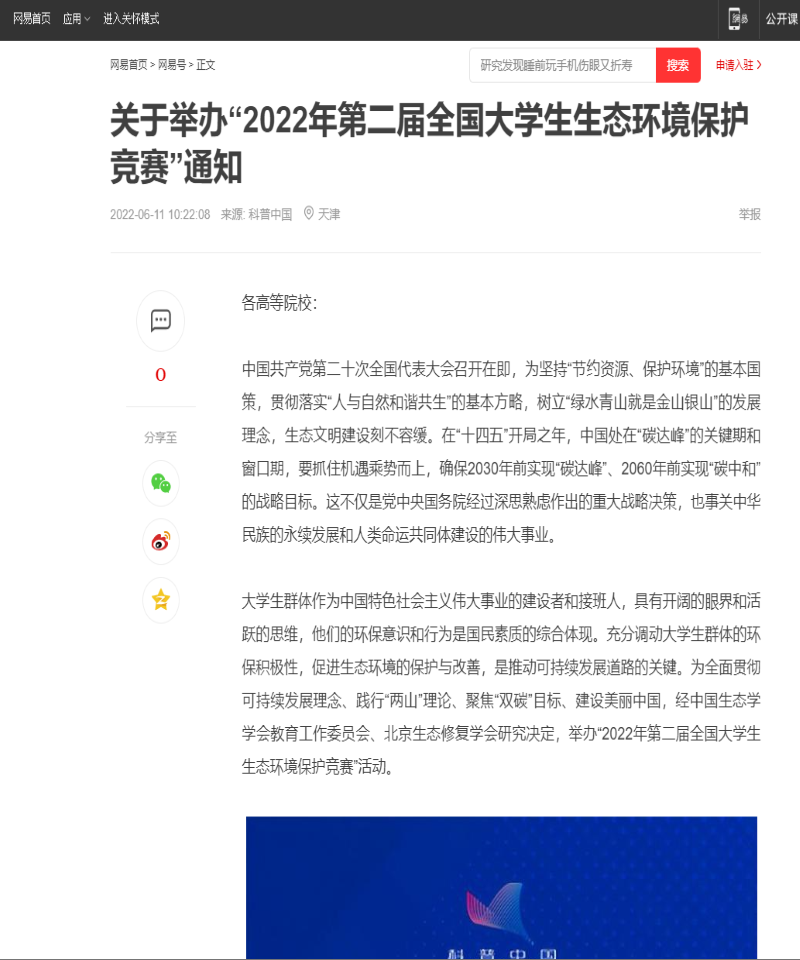Open the 申请入驻 link
Image resolution: width=800 pixels, height=960 pixels.
pos(738,65)
